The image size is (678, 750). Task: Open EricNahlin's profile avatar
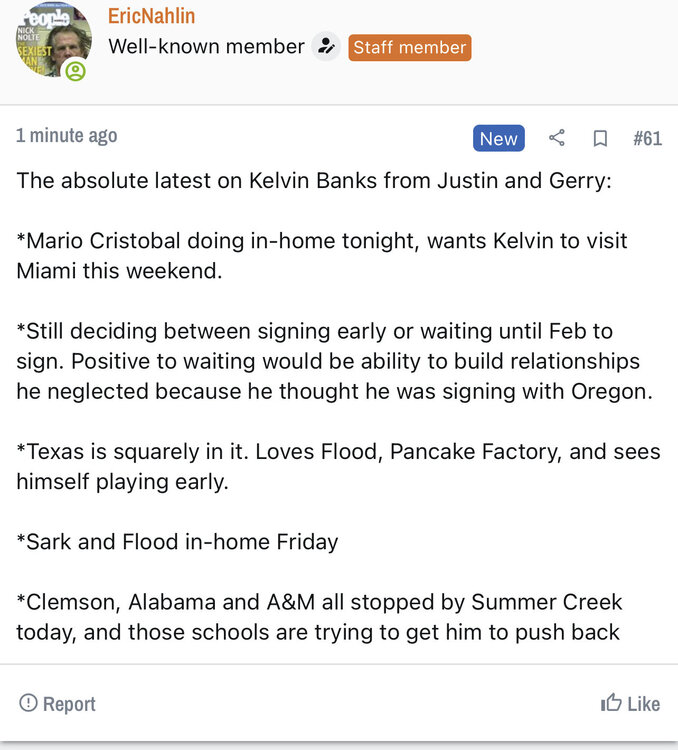click(52, 40)
